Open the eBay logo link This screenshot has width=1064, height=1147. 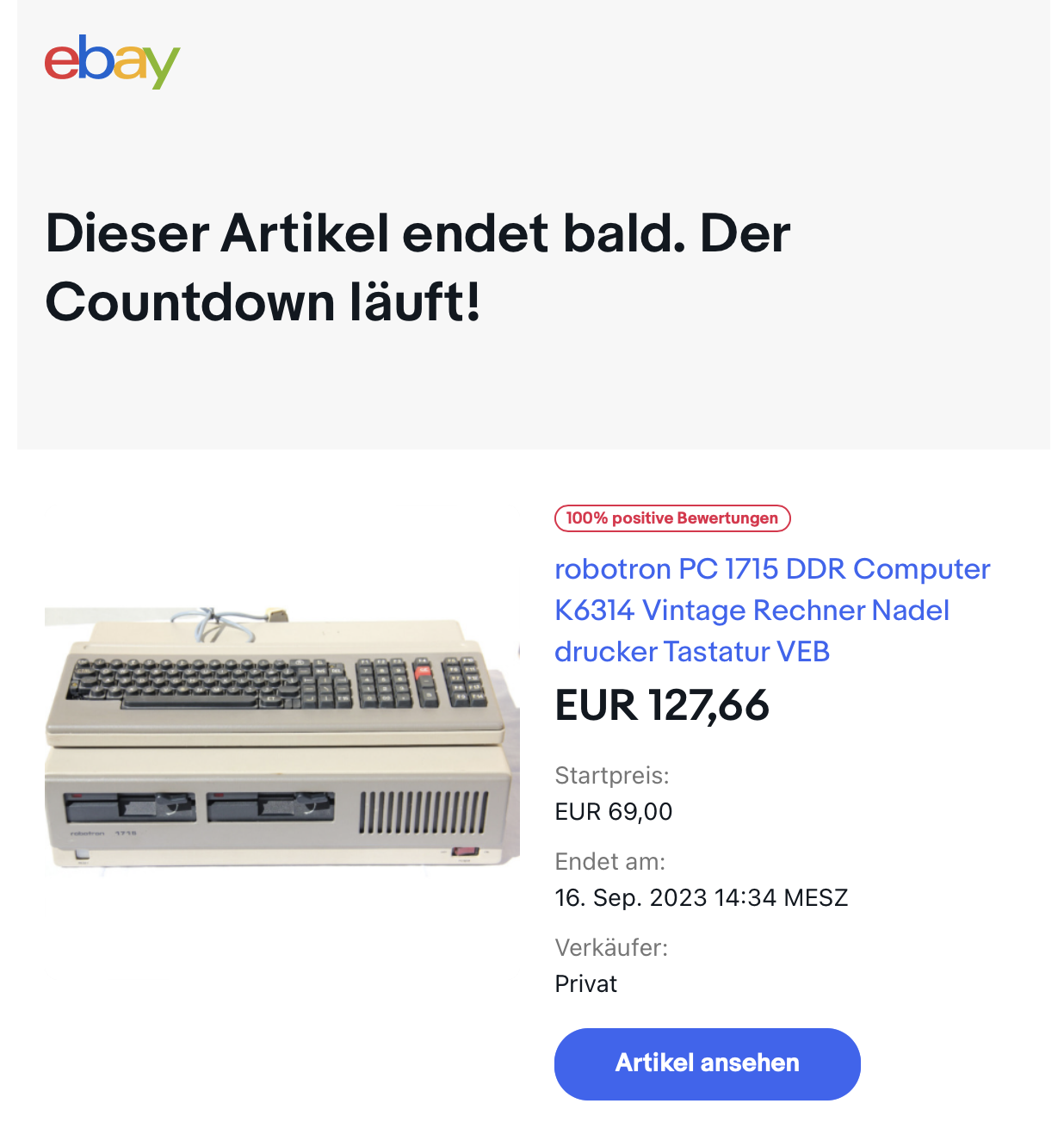112,61
